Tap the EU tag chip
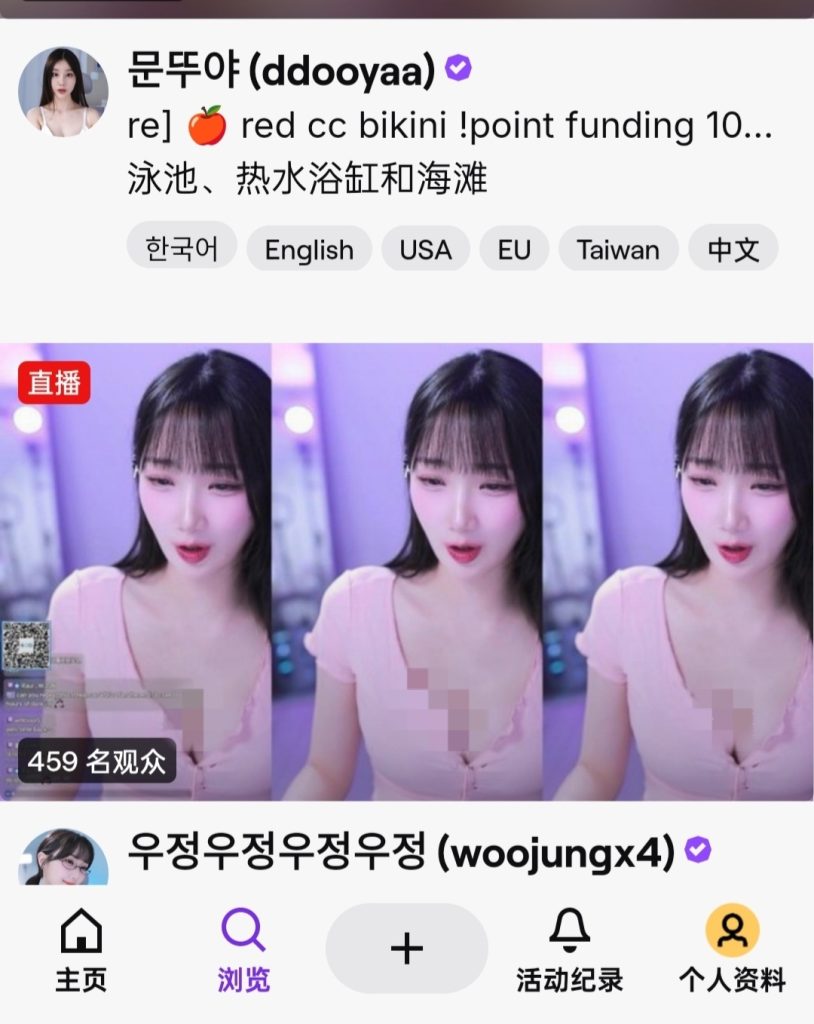Viewport: 814px width, 1024px height. (x=514, y=249)
